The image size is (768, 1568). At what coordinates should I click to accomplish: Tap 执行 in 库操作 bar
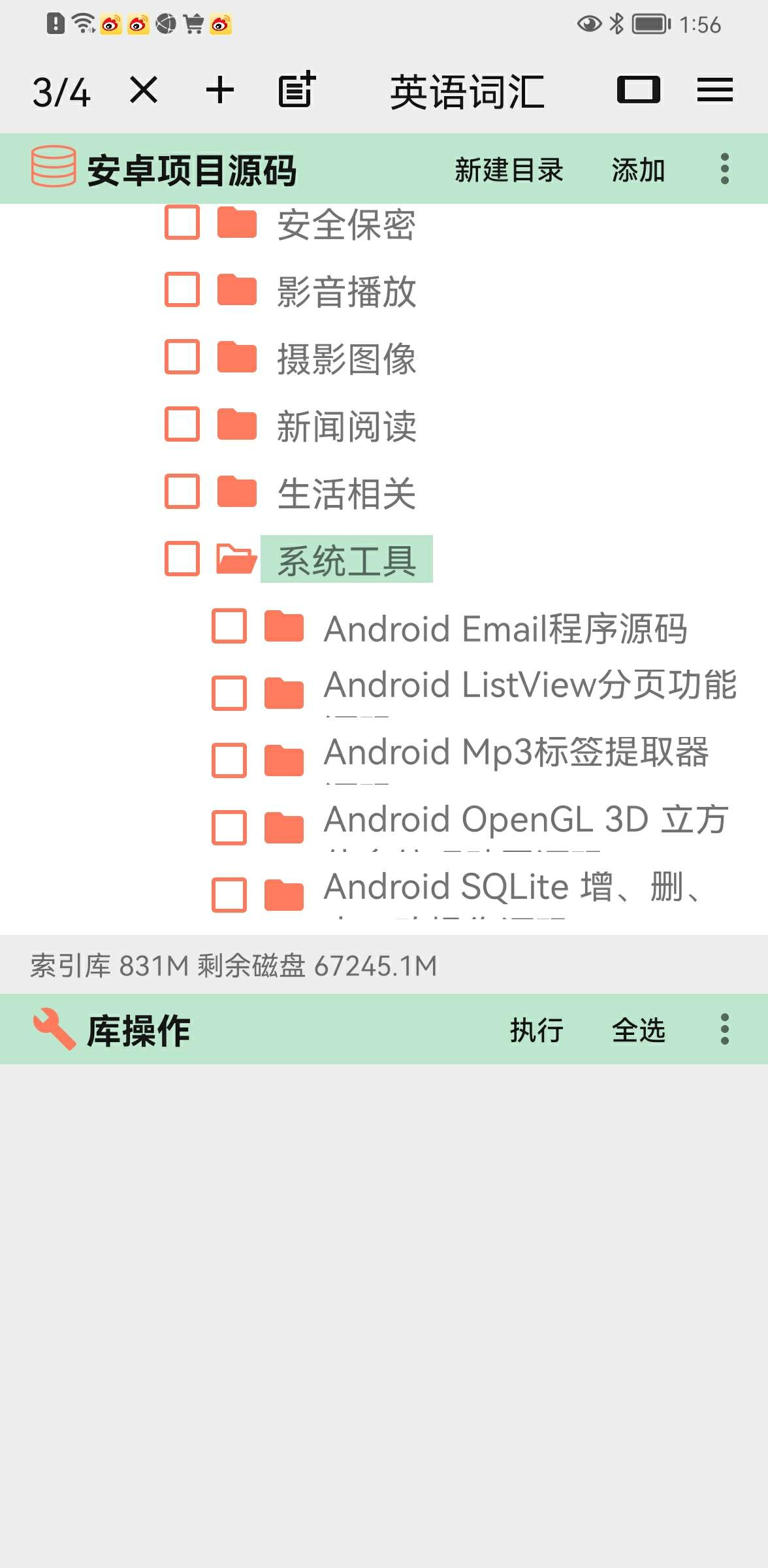point(536,1030)
